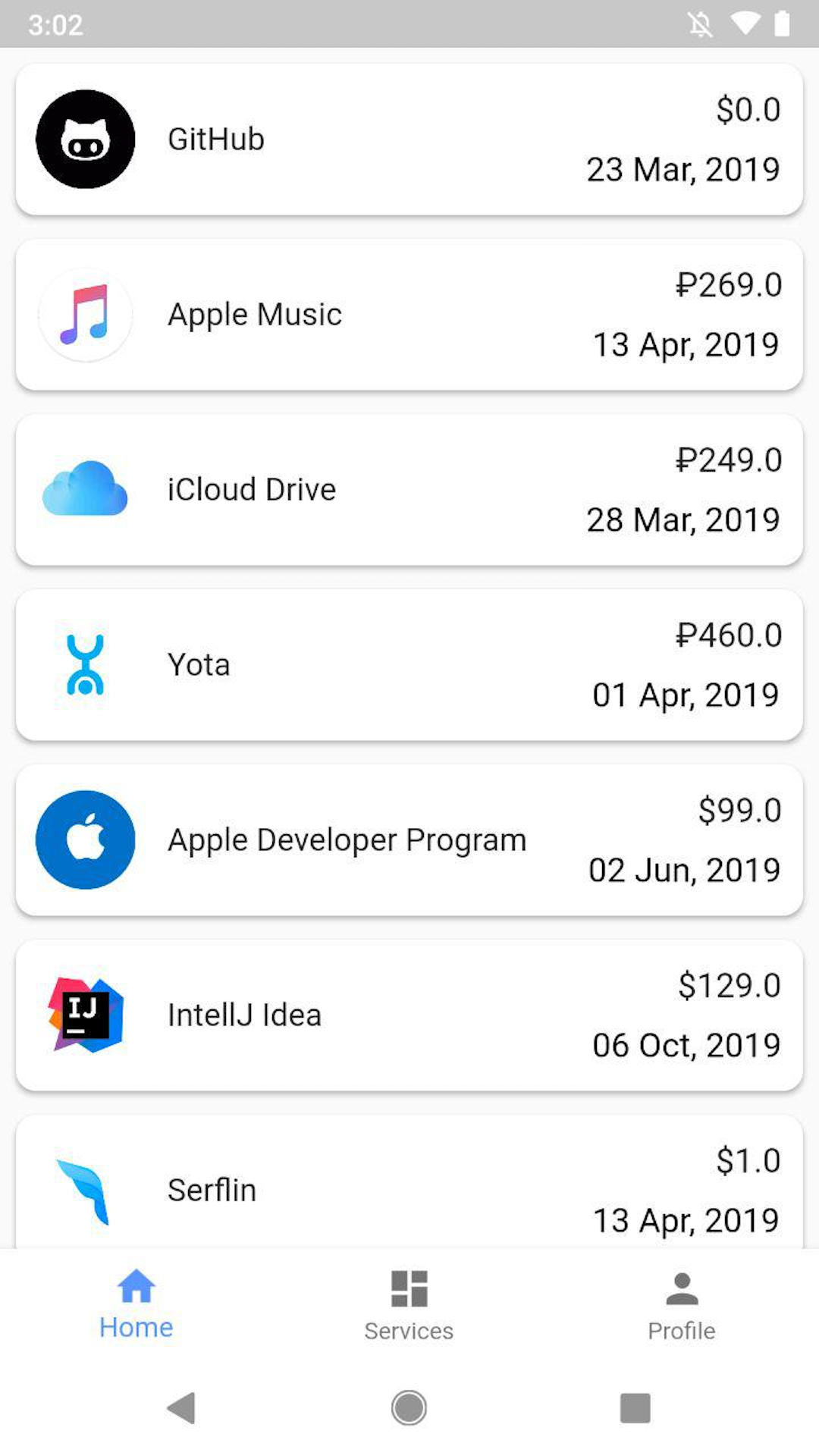Screen dimensions: 819x1456
Task: Open the Yota subscription card
Action: point(409,665)
